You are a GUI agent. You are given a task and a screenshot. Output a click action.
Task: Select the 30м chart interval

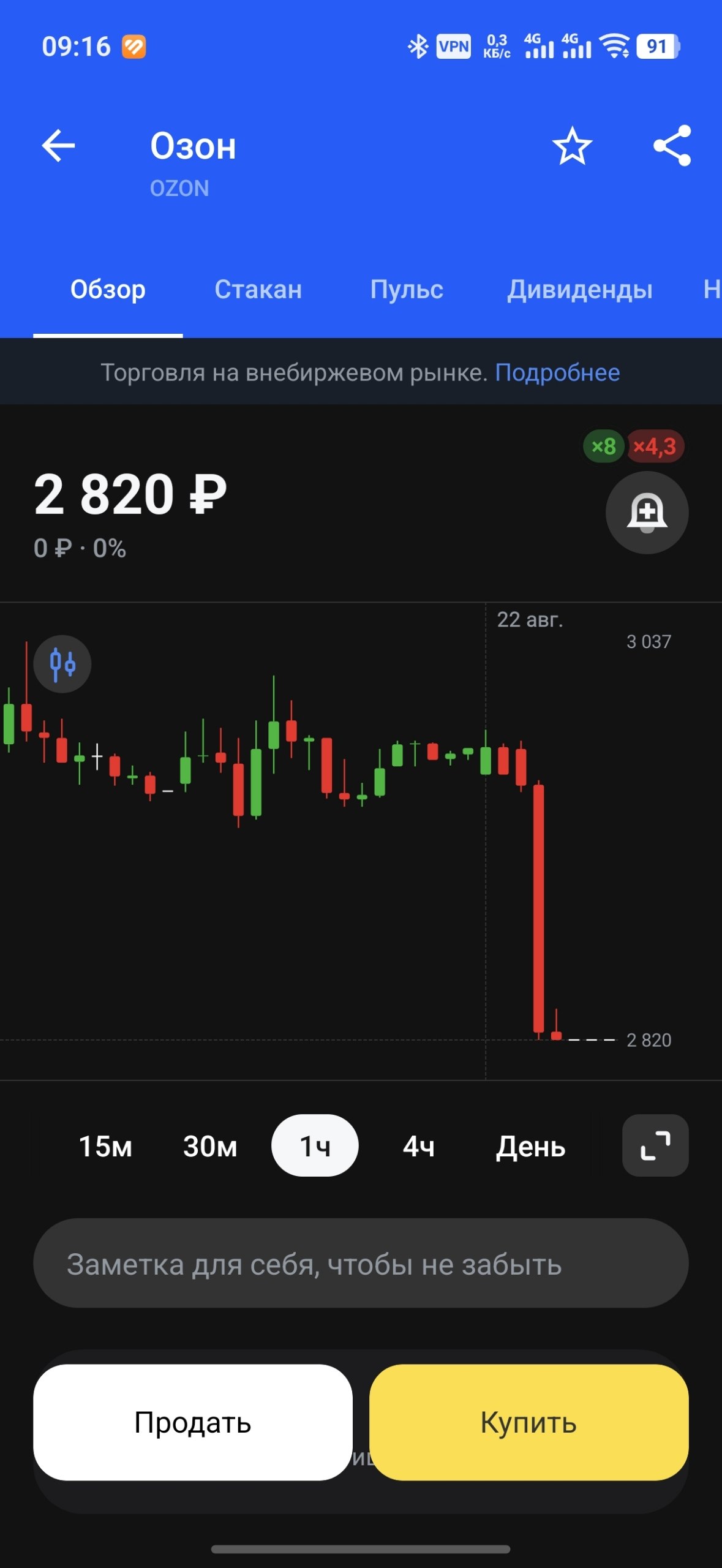point(210,1146)
